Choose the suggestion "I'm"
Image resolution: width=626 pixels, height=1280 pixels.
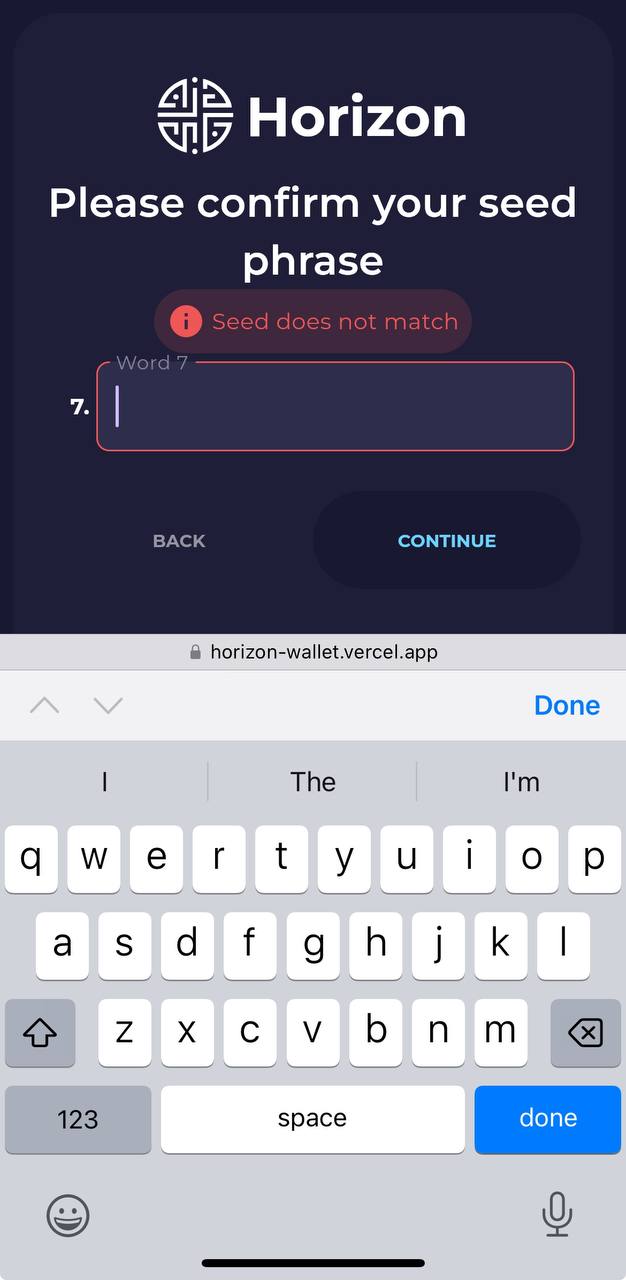point(521,782)
